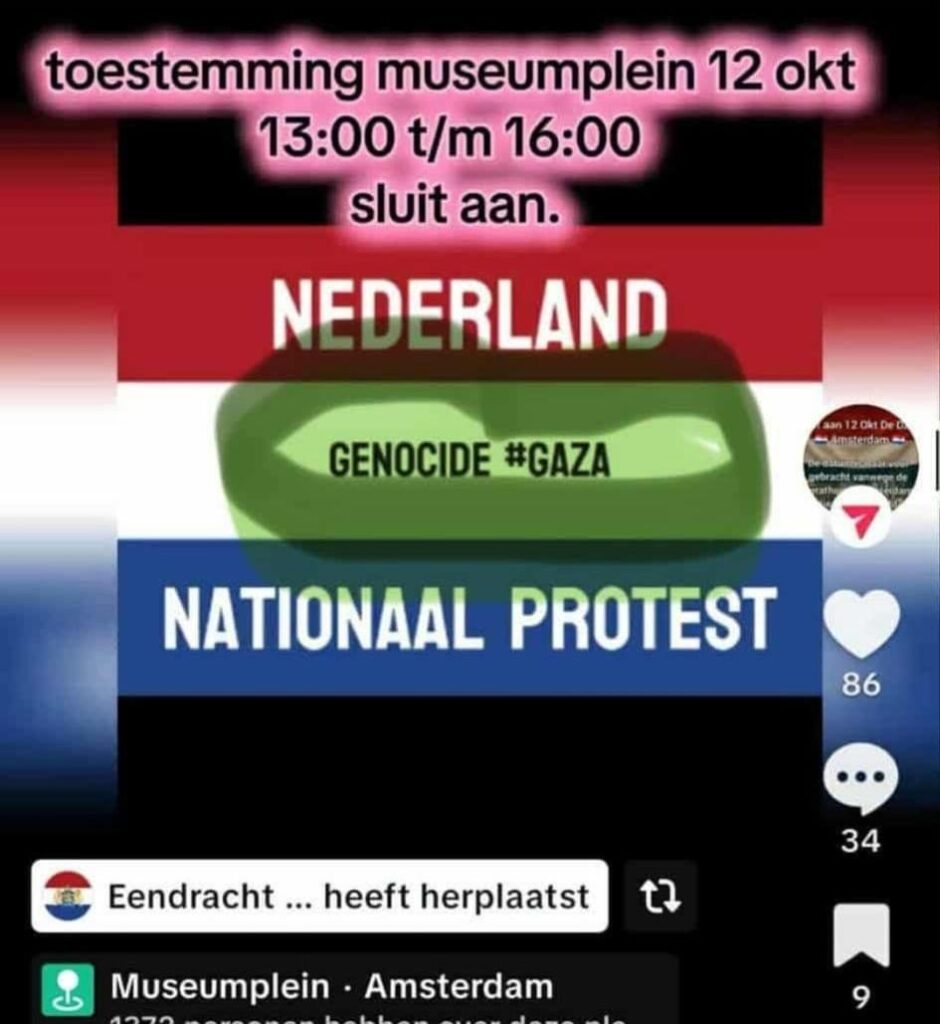Open the Museumplein Amsterdam location tag
The width and height of the screenshot is (940, 1024).
(x=330, y=987)
